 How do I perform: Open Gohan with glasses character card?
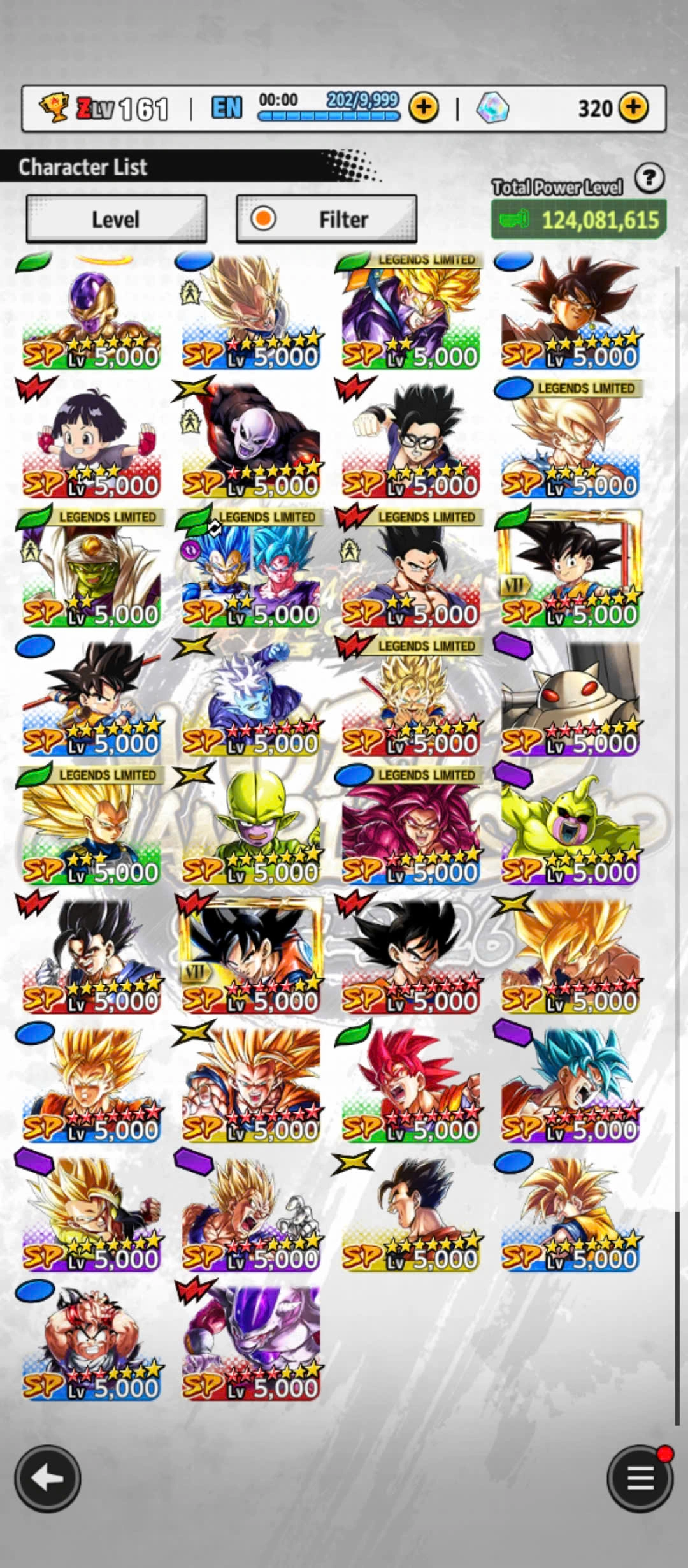[411, 441]
